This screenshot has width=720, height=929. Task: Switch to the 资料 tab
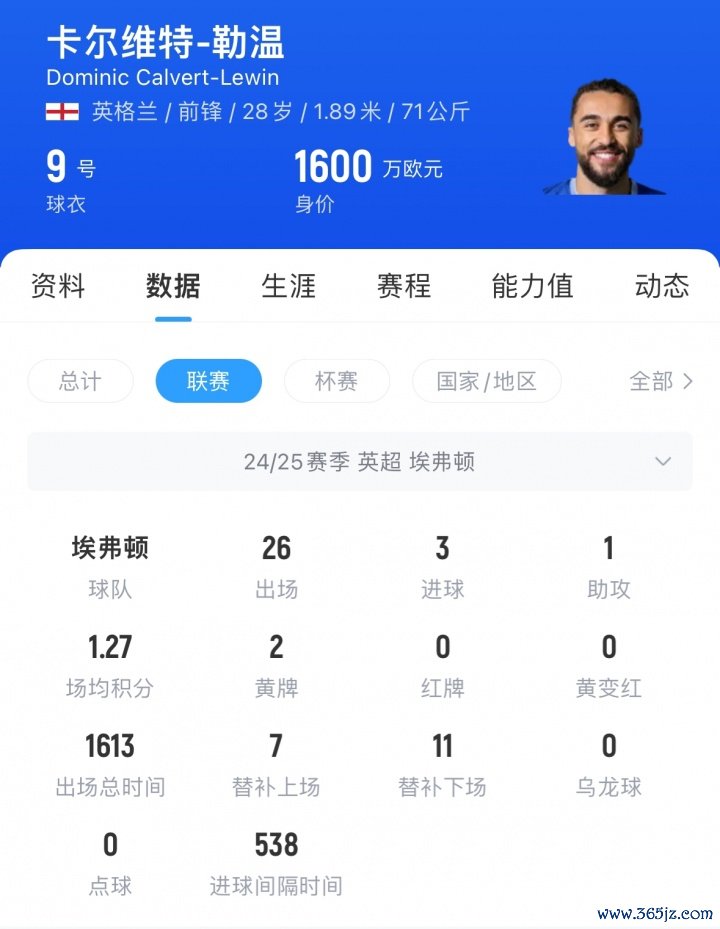(x=58, y=286)
